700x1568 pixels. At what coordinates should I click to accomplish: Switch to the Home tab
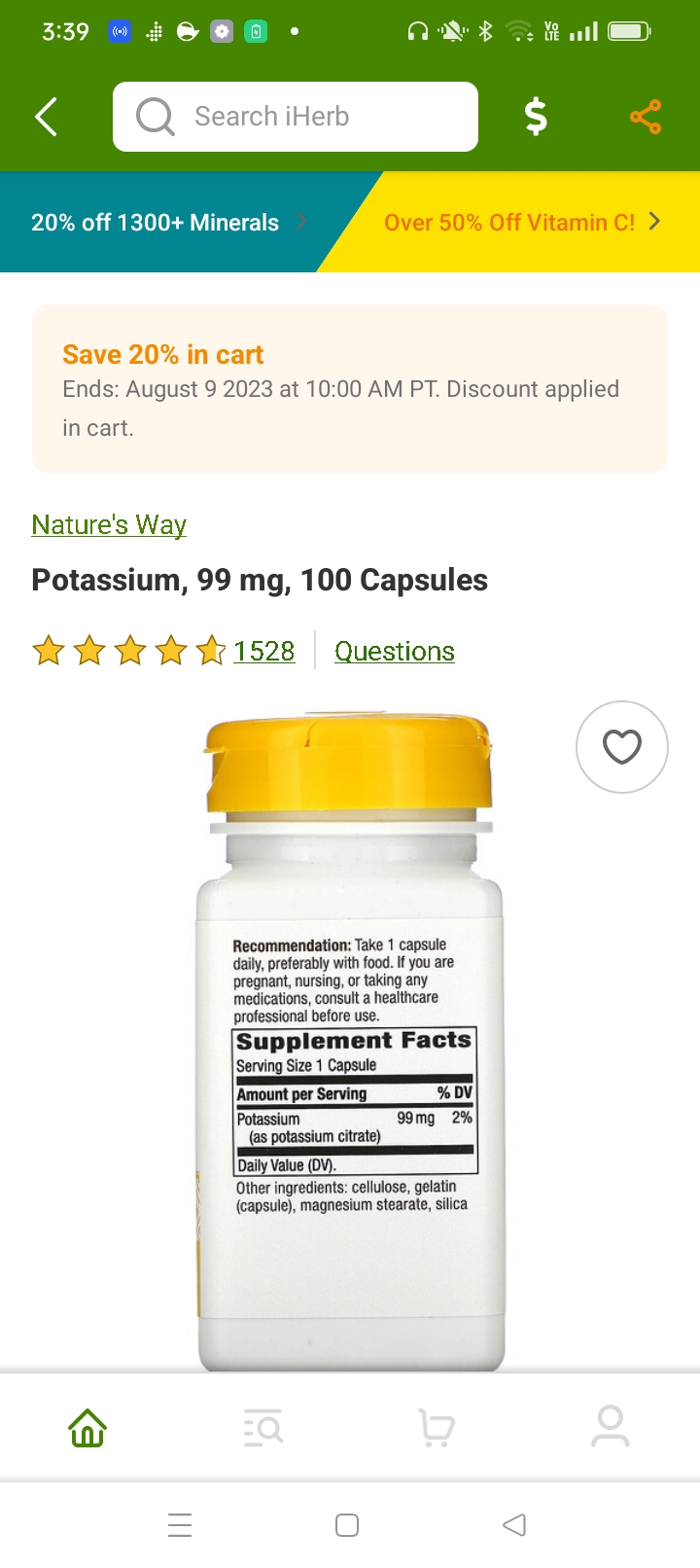click(87, 1428)
